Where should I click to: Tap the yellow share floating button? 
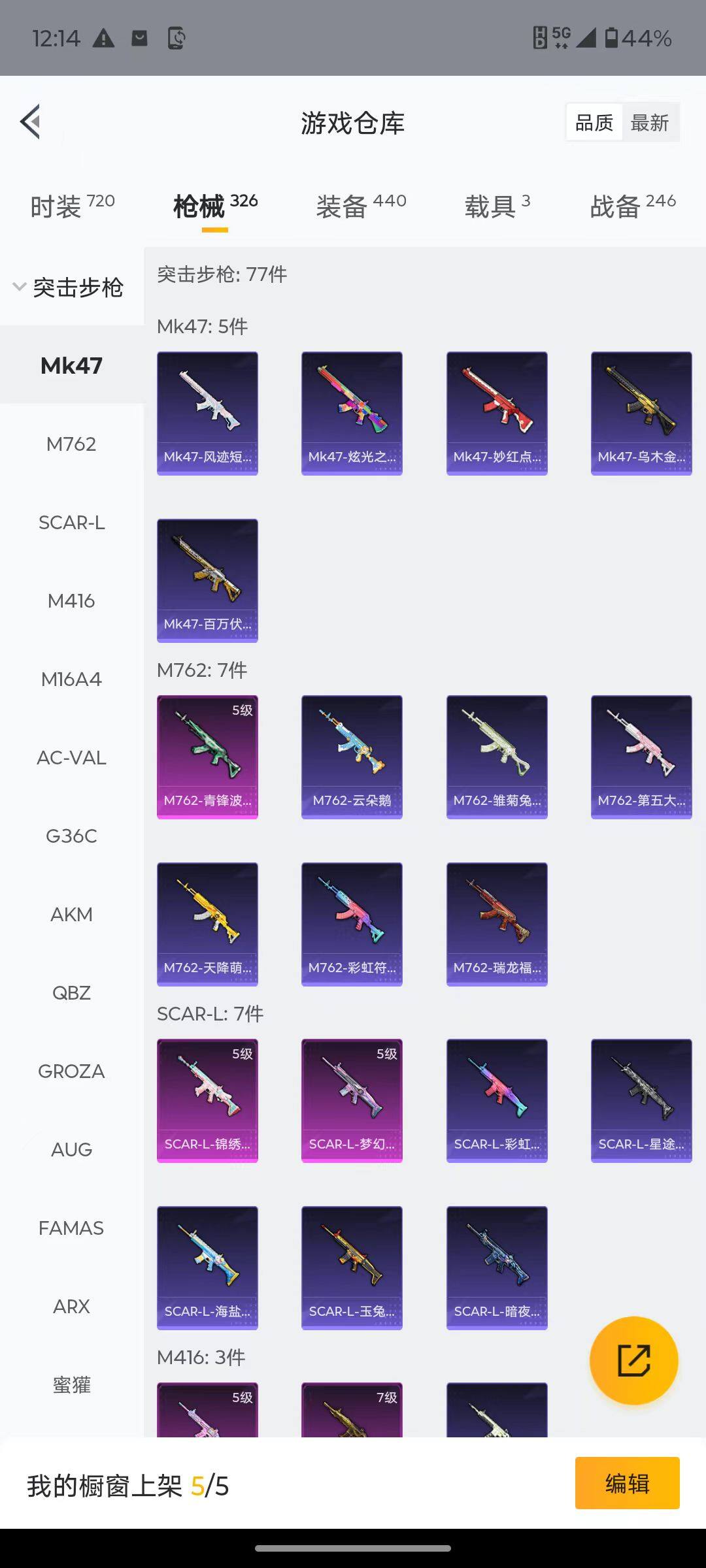point(633,1360)
